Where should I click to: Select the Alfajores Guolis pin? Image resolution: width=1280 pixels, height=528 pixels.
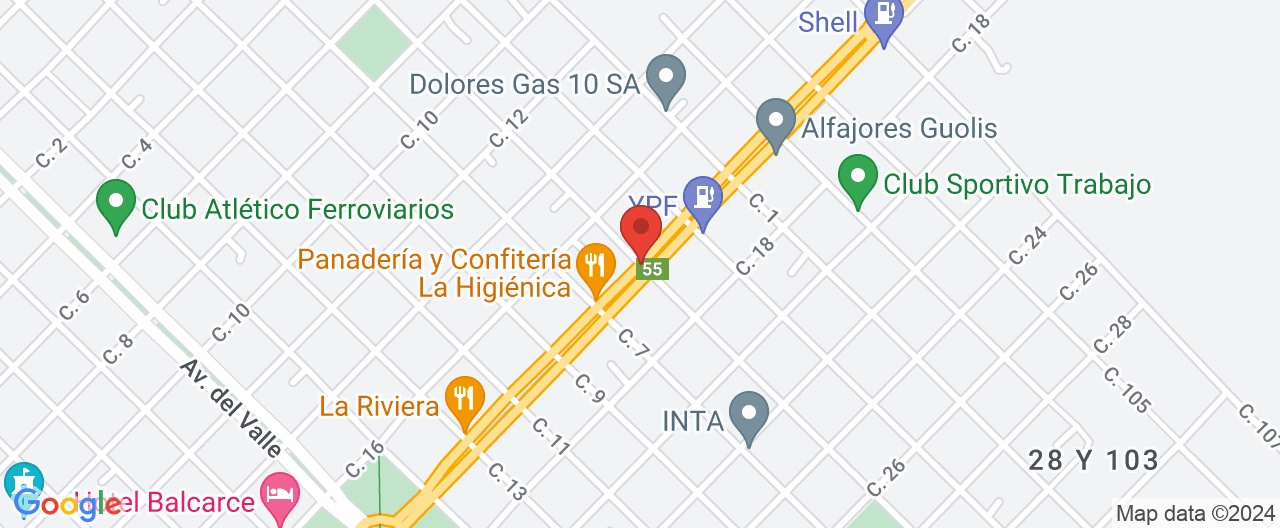click(775, 121)
